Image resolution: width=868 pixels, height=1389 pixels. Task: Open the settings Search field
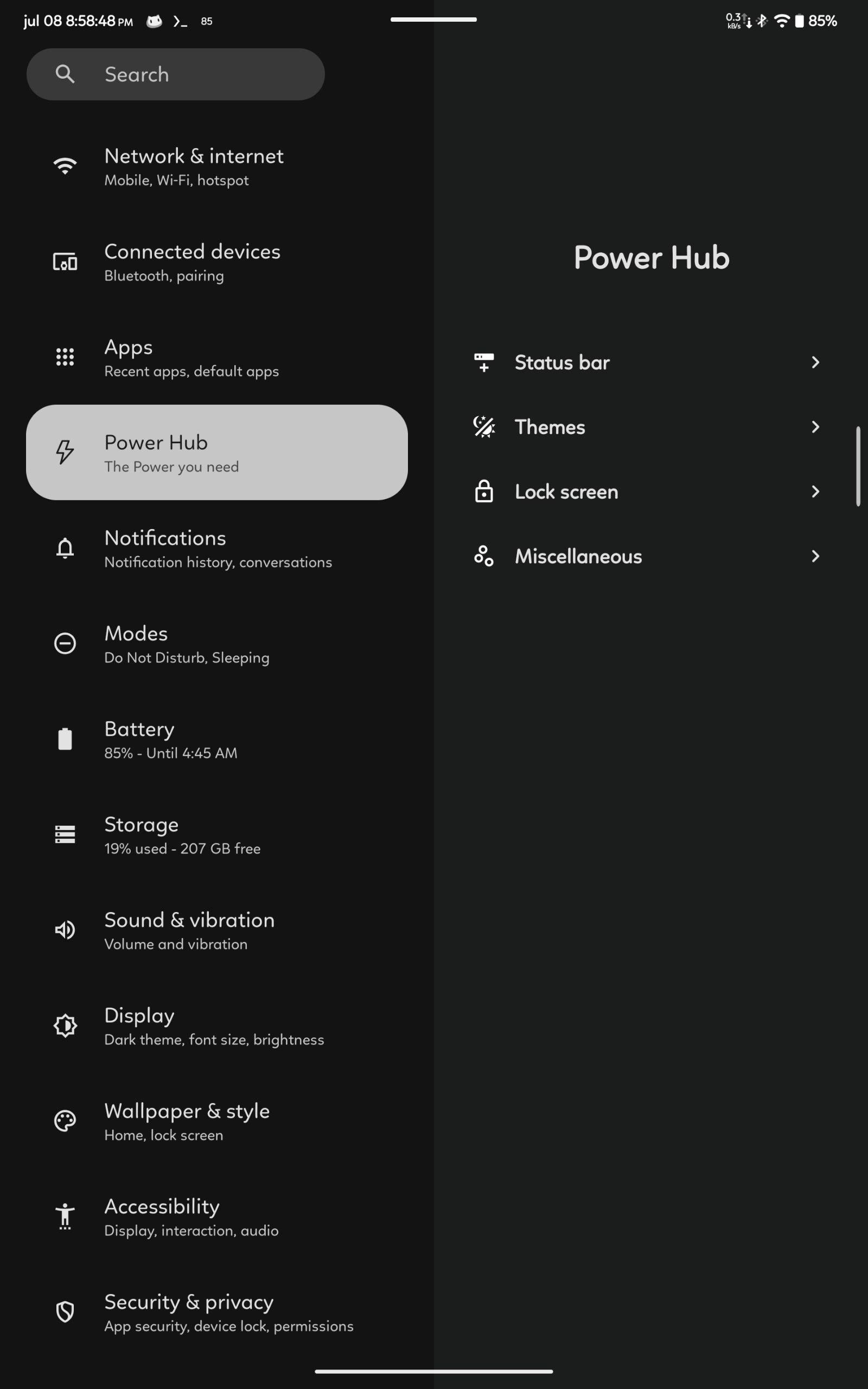pyautogui.click(x=175, y=74)
